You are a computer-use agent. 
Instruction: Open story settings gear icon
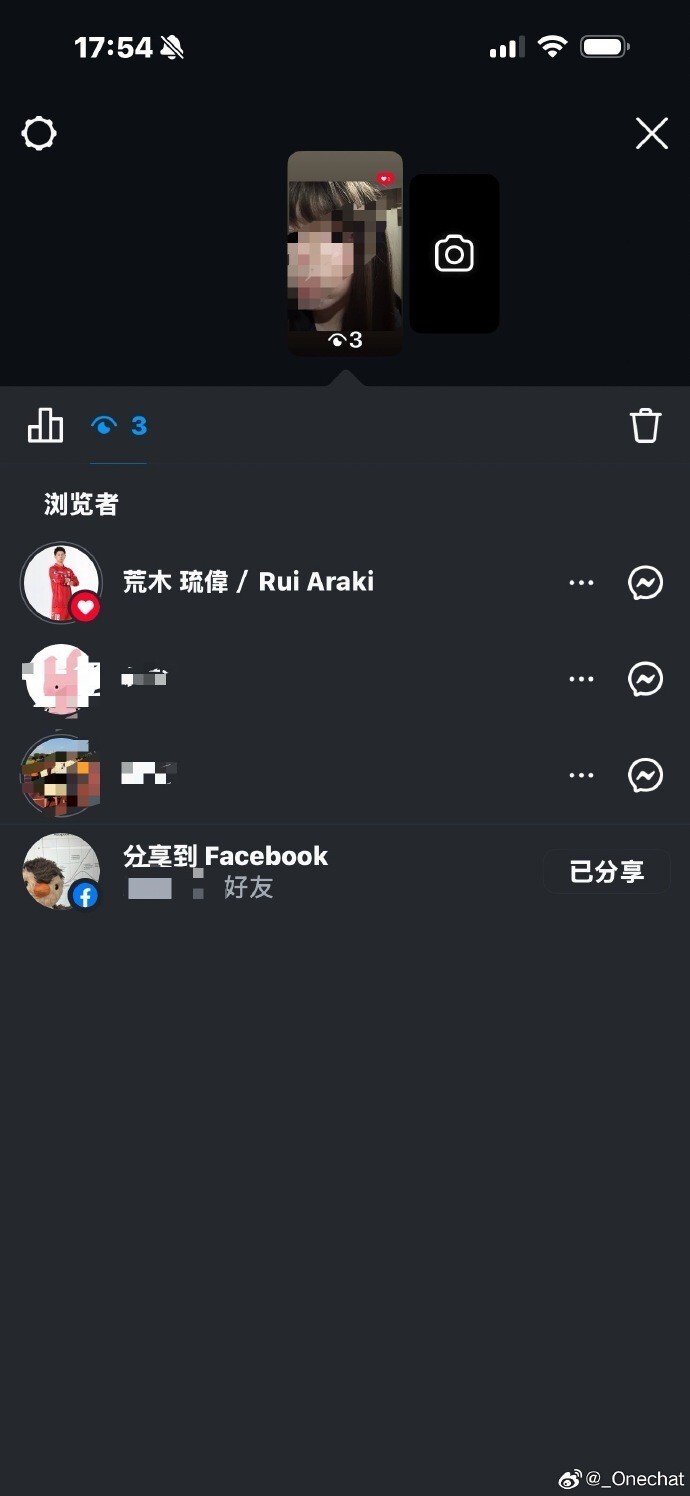coord(39,133)
